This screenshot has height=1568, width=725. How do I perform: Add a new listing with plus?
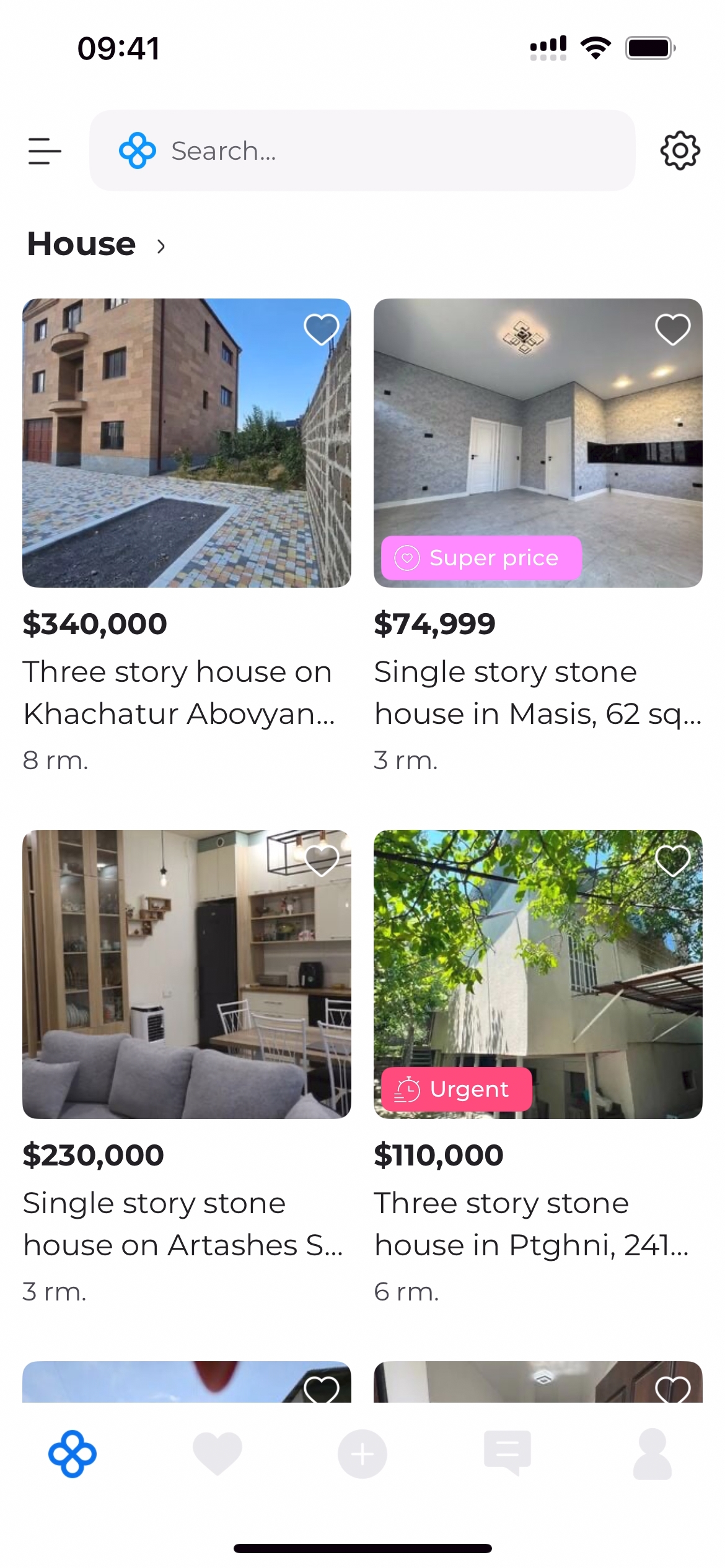pyautogui.click(x=362, y=1453)
